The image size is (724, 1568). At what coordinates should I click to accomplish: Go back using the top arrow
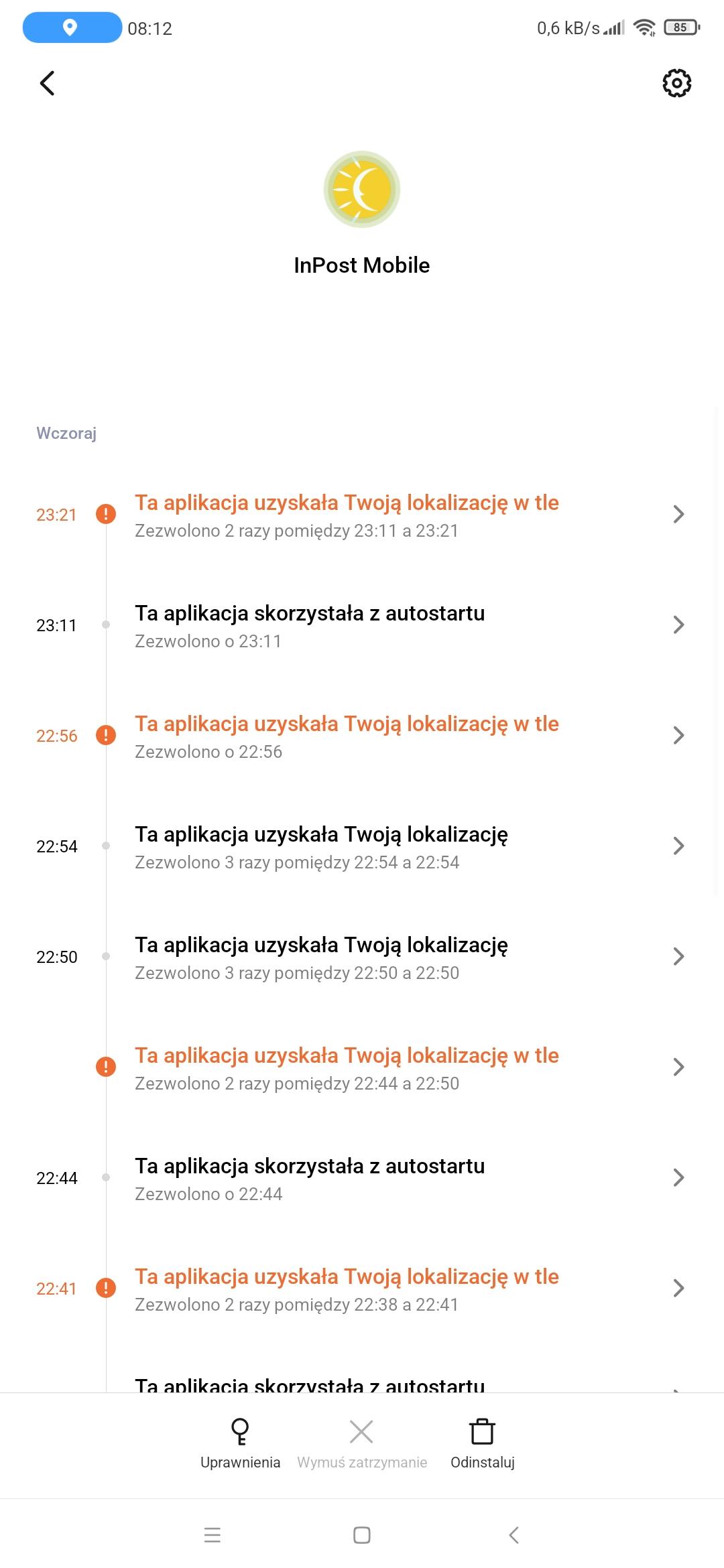(x=47, y=84)
